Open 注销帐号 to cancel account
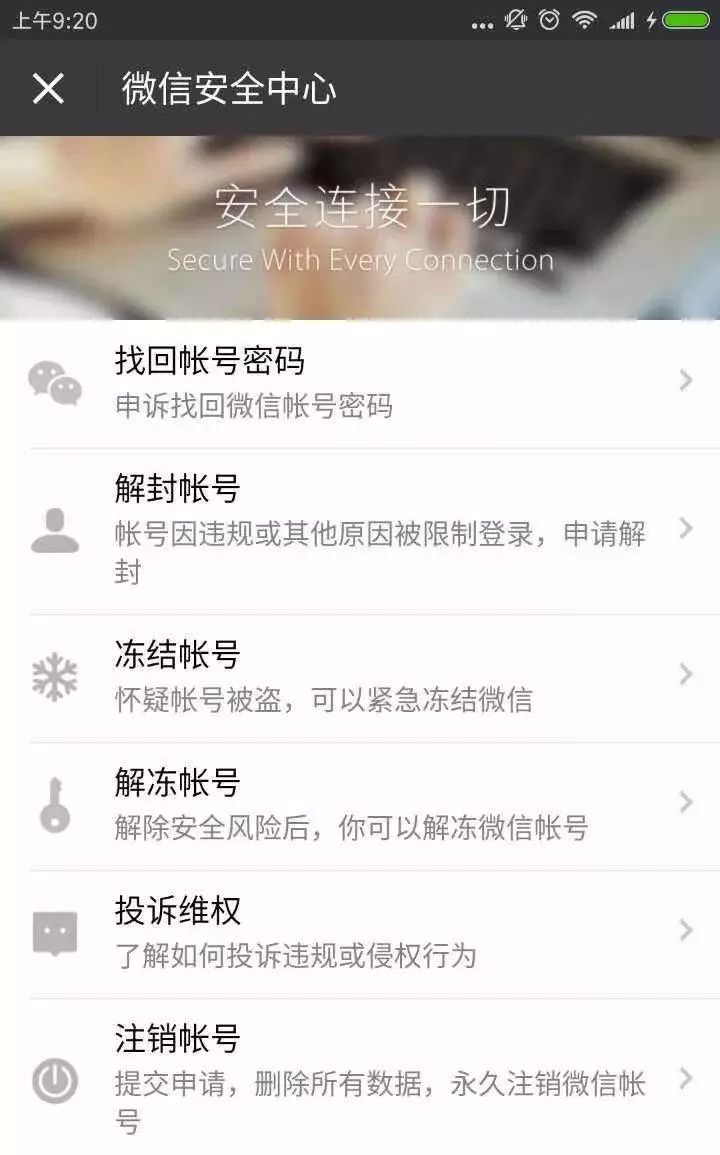The width and height of the screenshot is (720, 1155). point(360,1078)
